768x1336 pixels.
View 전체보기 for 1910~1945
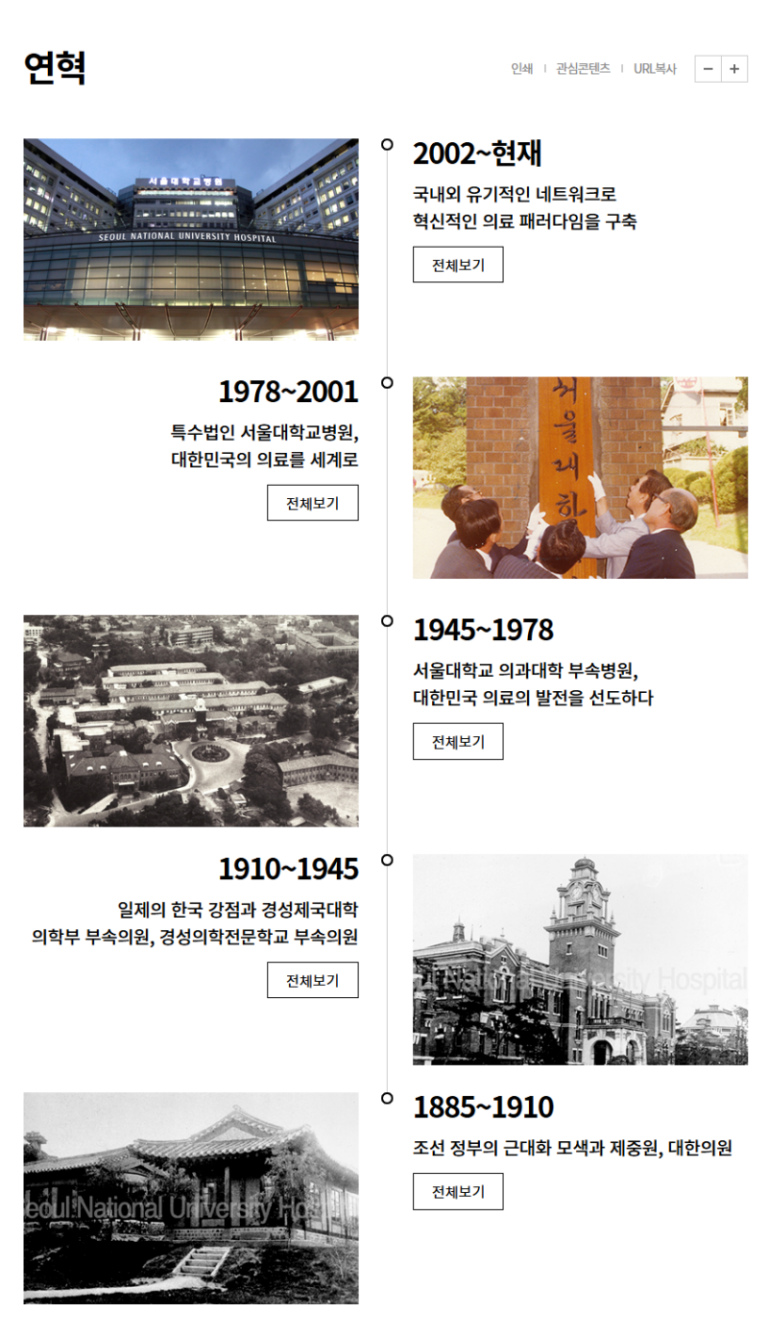coord(312,980)
